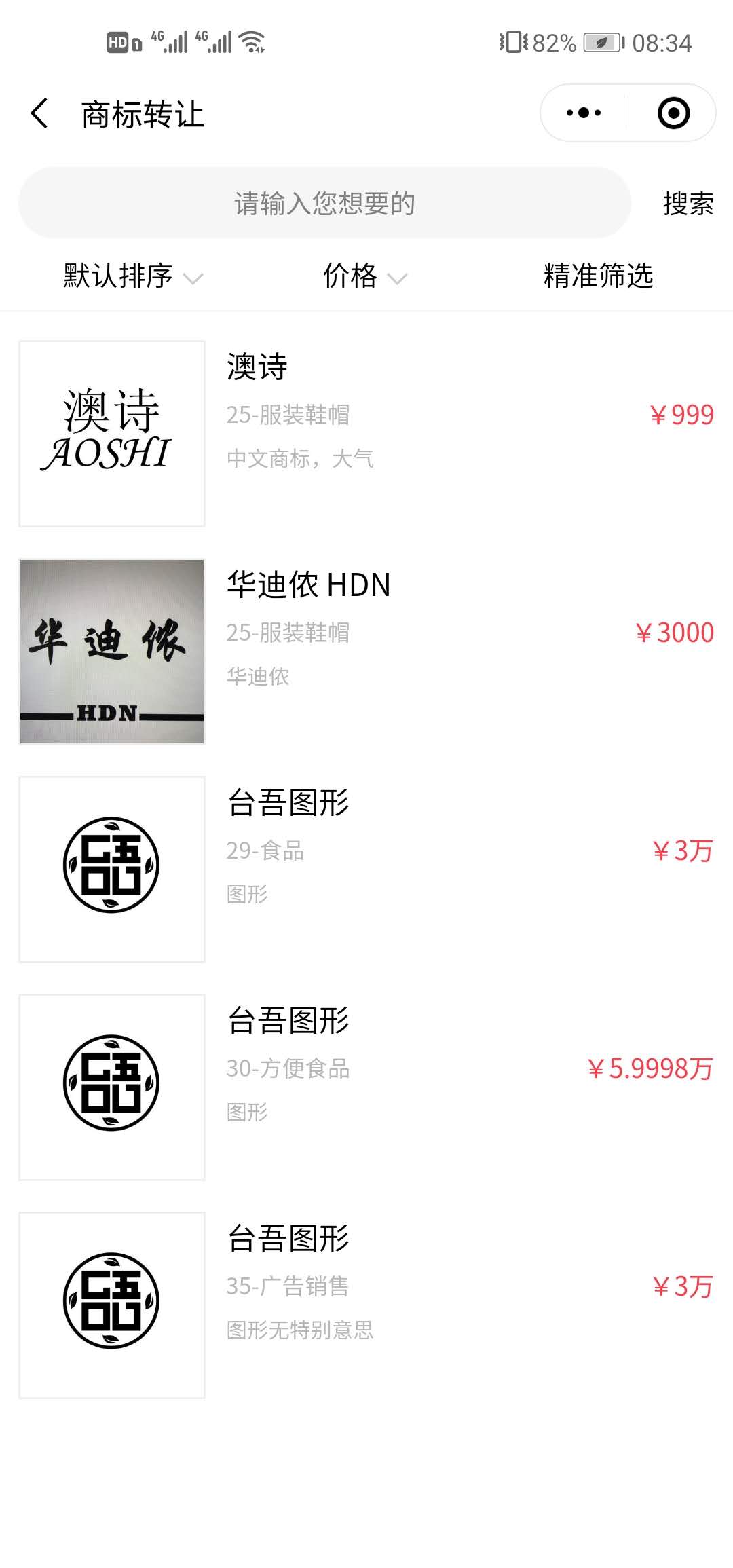View 台吾图形 listing in 30-方便食品 category

point(366,1087)
